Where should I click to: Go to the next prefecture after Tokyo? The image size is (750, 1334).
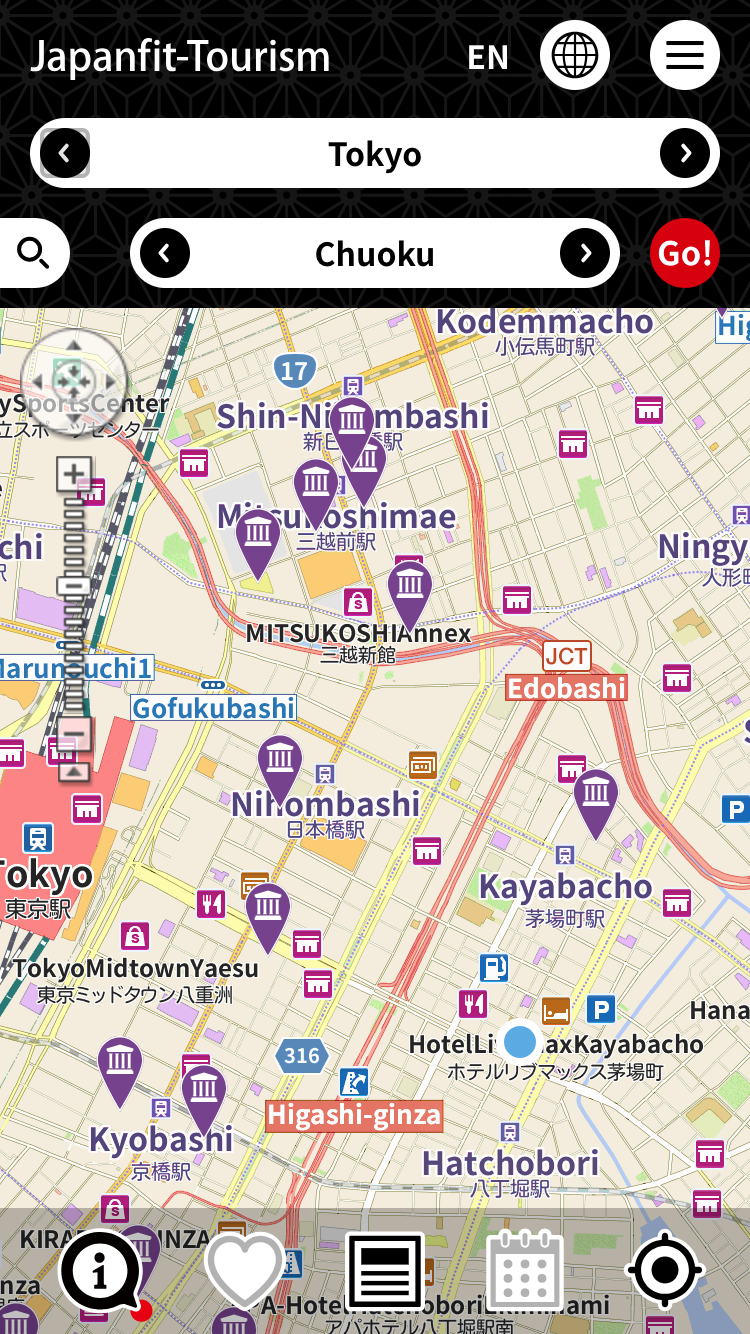coord(685,154)
